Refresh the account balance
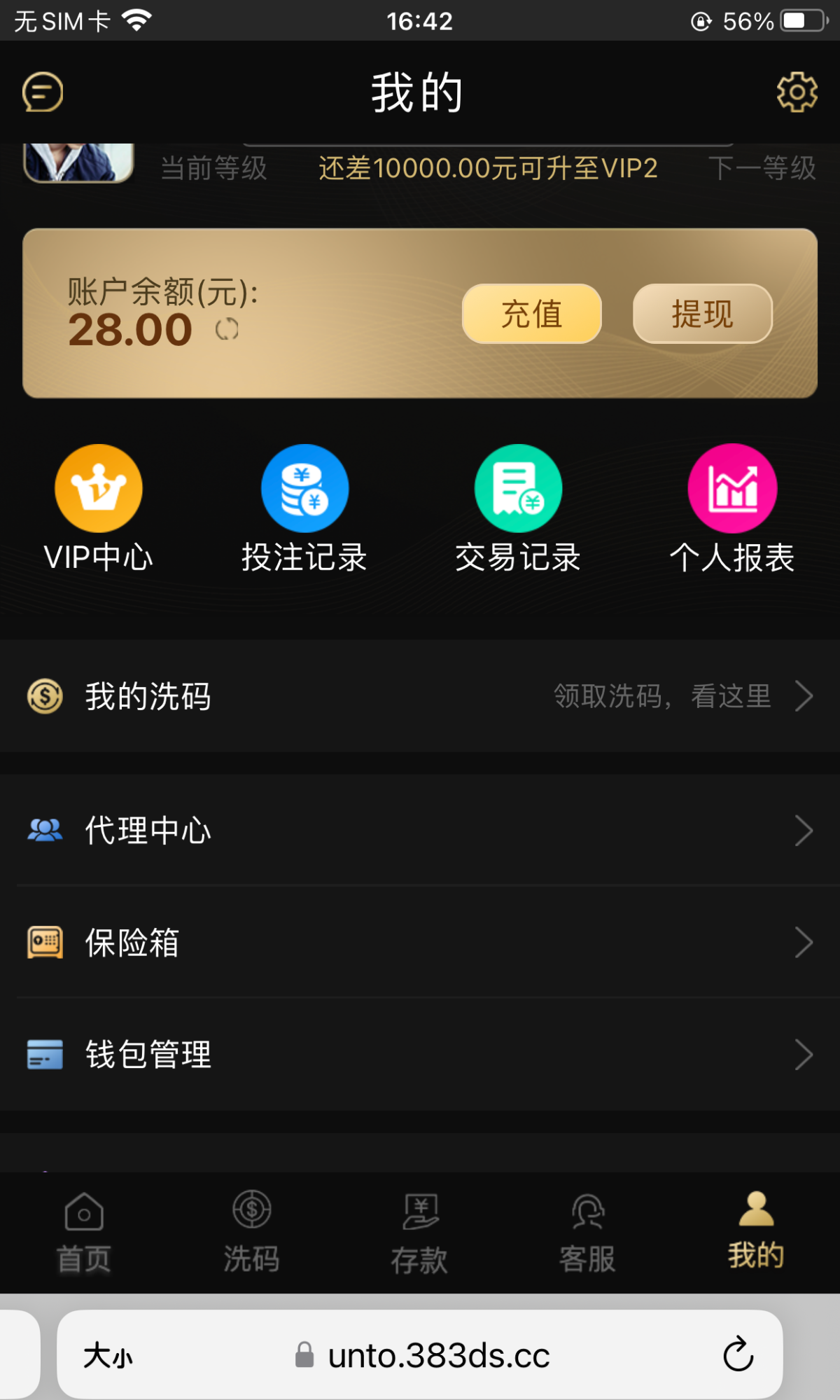This screenshot has height=1400, width=840. coord(227,329)
